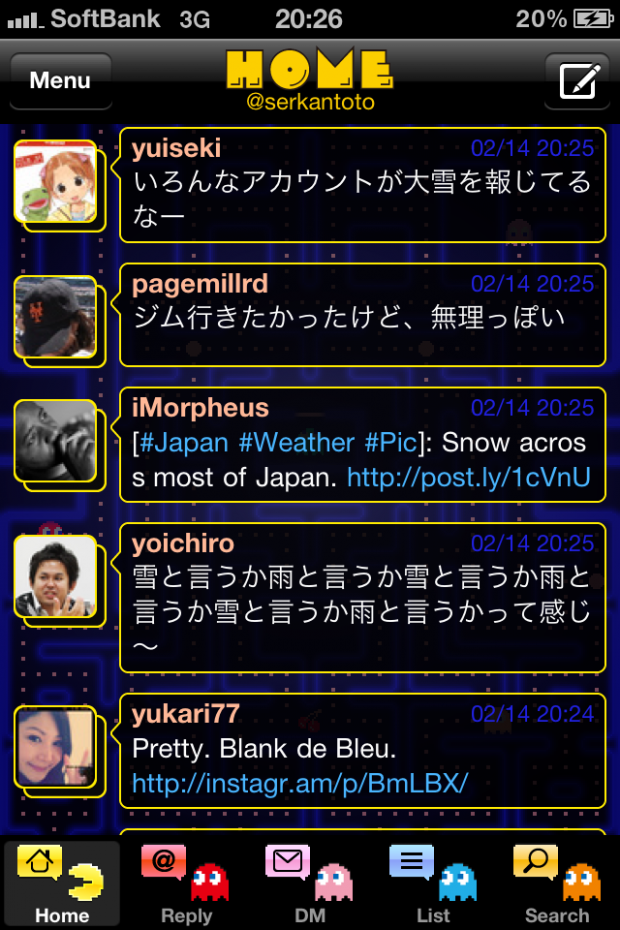This screenshot has height=930, width=620.
Task: View yuiseki's profile picture
Action: tap(56, 182)
